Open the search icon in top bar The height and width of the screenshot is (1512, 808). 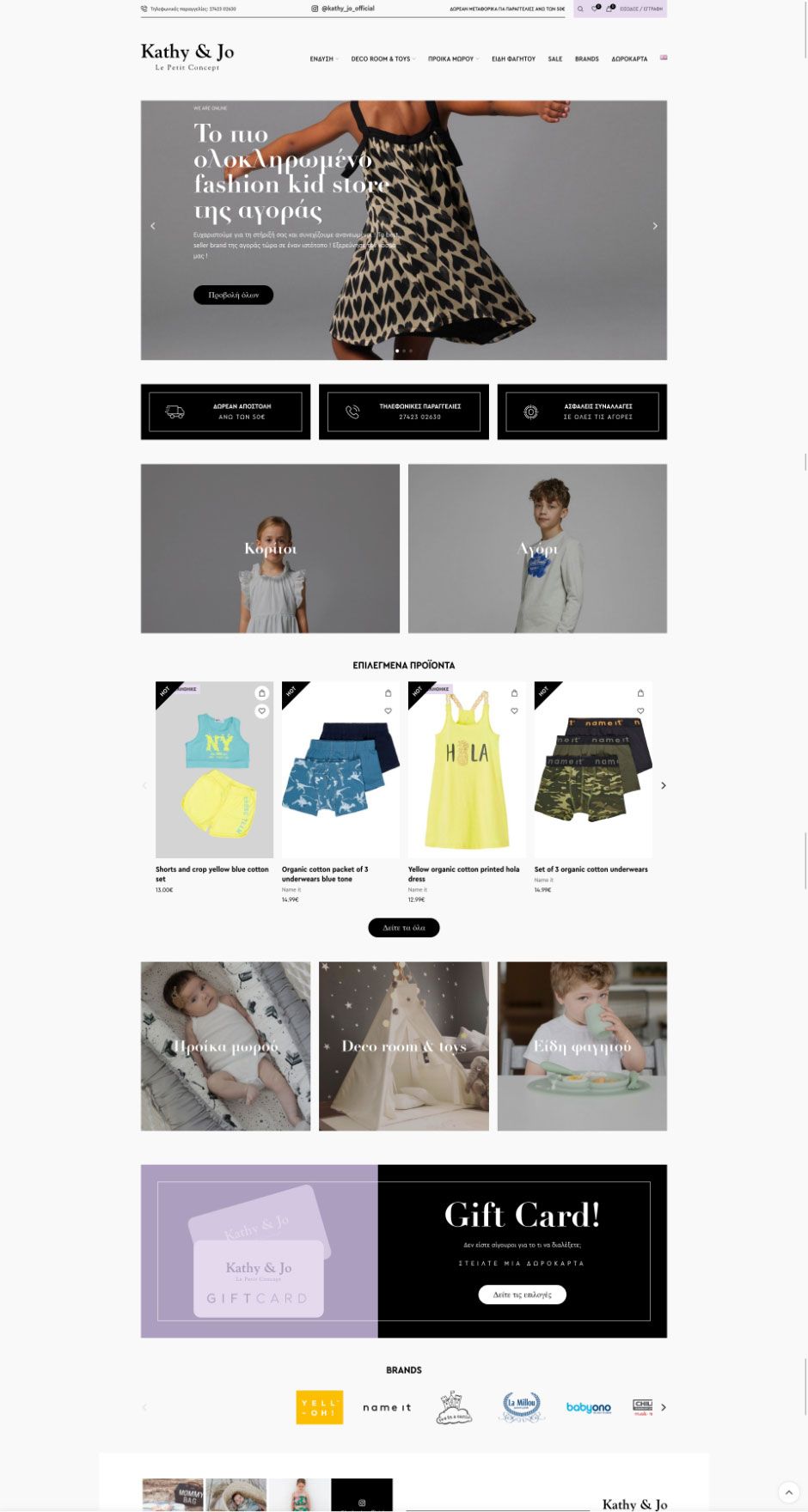coord(580,9)
